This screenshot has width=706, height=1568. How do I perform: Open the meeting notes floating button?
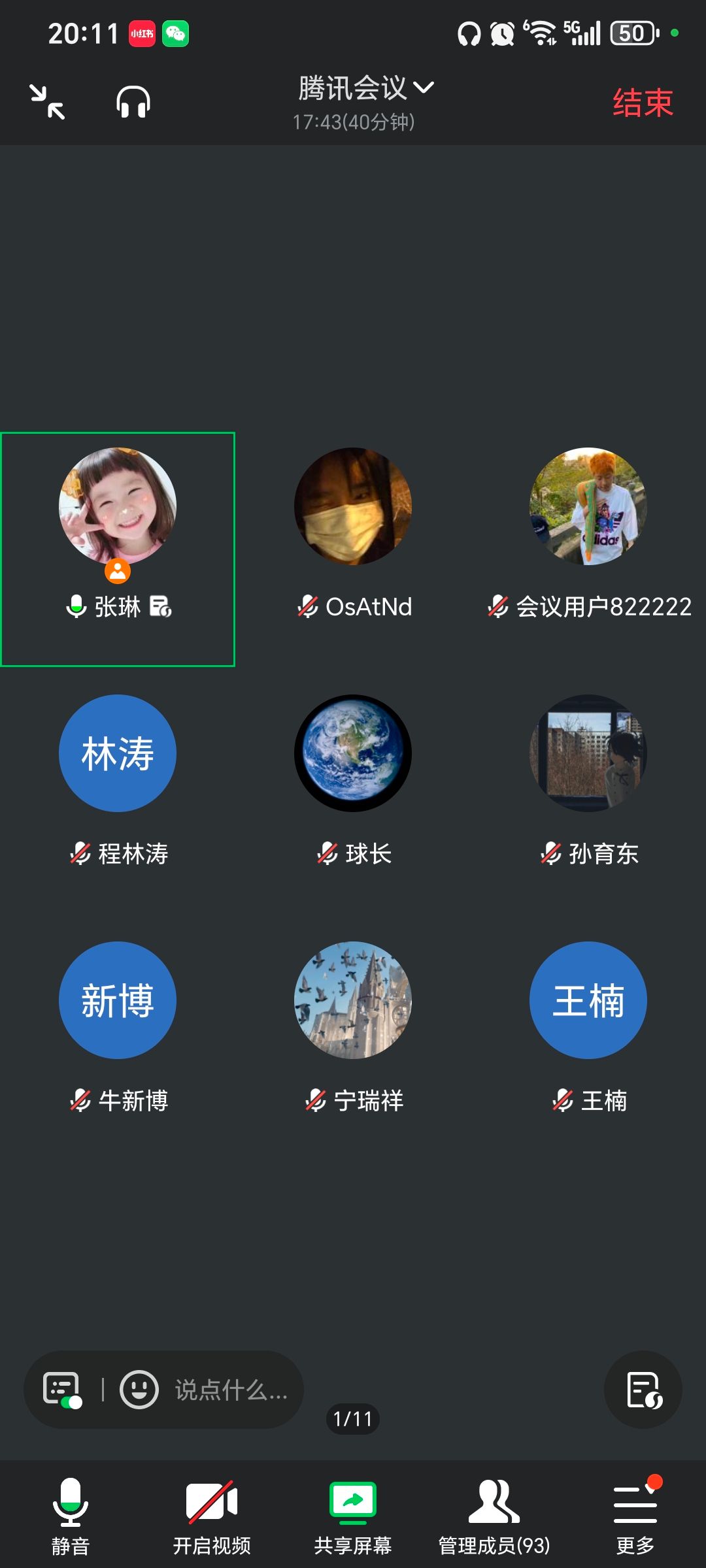643,1390
